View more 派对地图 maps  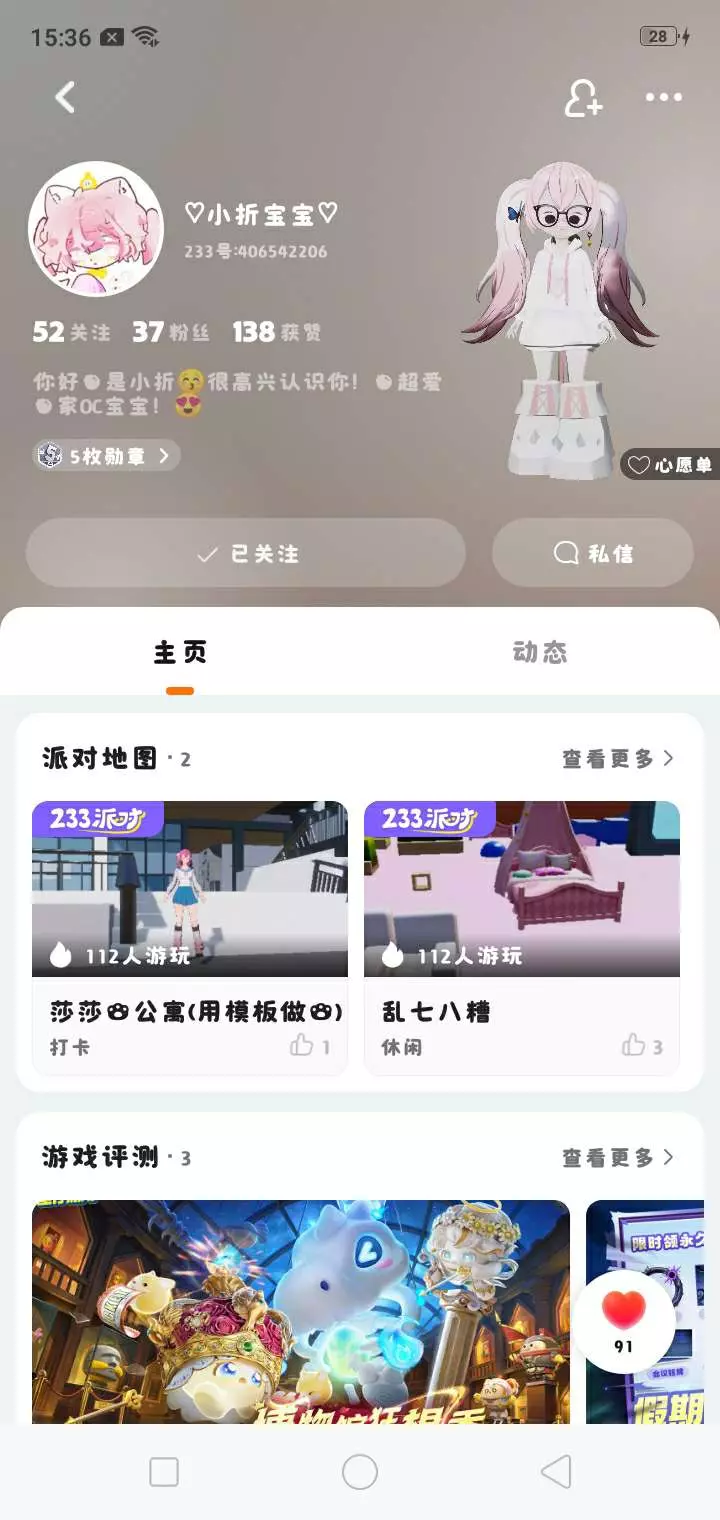pos(618,759)
